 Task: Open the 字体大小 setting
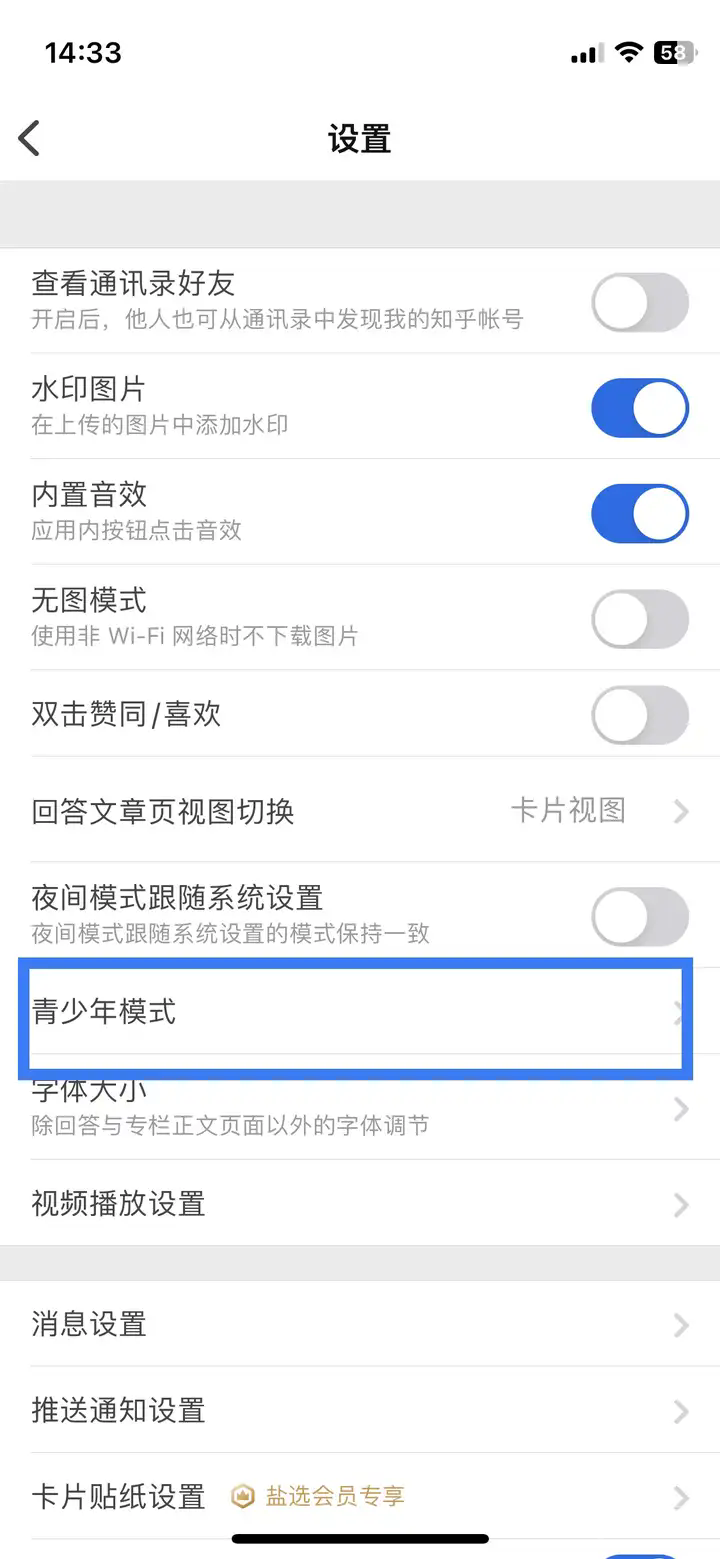click(360, 1108)
